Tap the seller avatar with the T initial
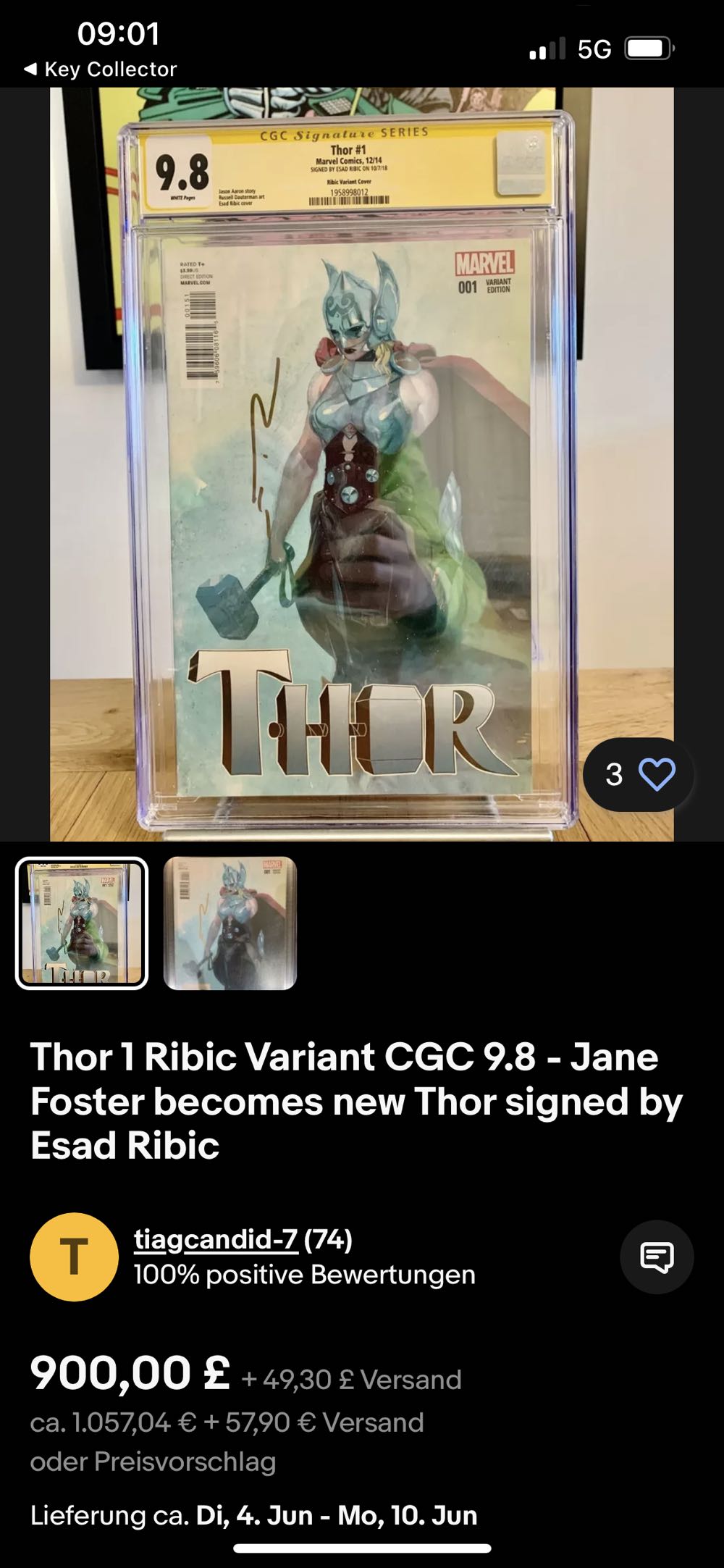Image resolution: width=724 pixels, height=1568 pixels. point(73,1257)
